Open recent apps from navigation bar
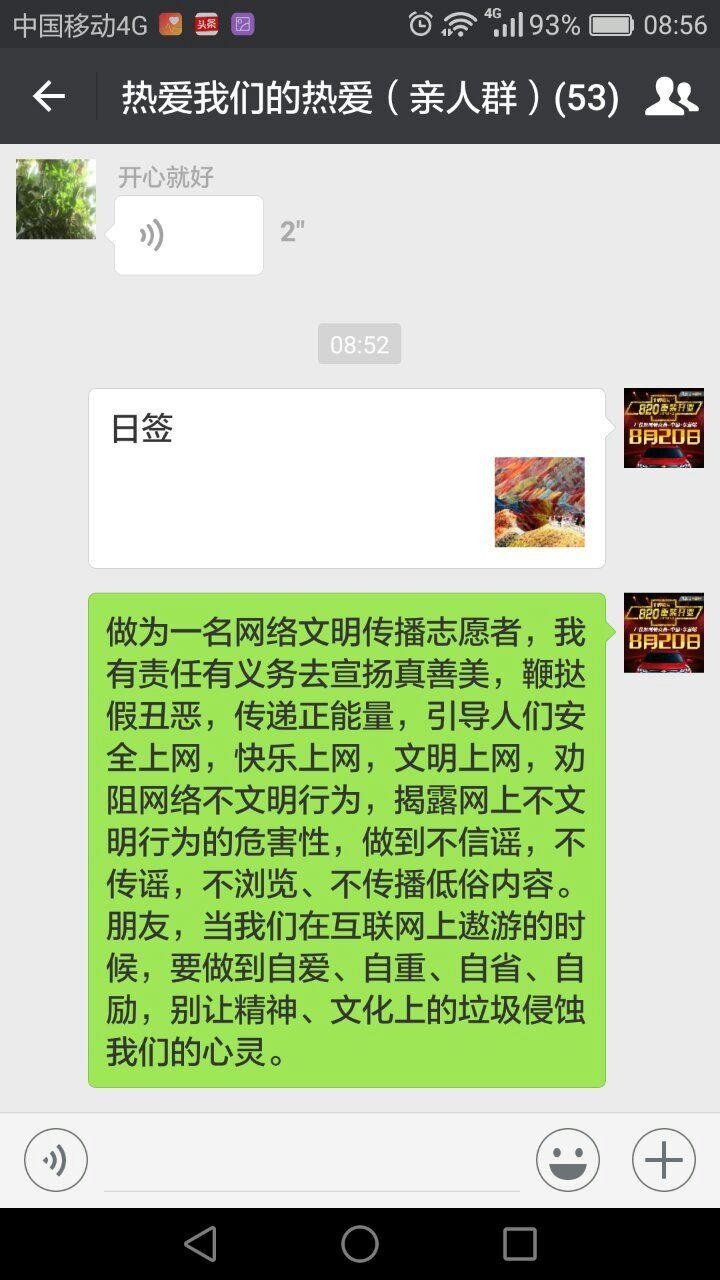This screenshot has height=1280, width=720. (x=520, y=1244)
